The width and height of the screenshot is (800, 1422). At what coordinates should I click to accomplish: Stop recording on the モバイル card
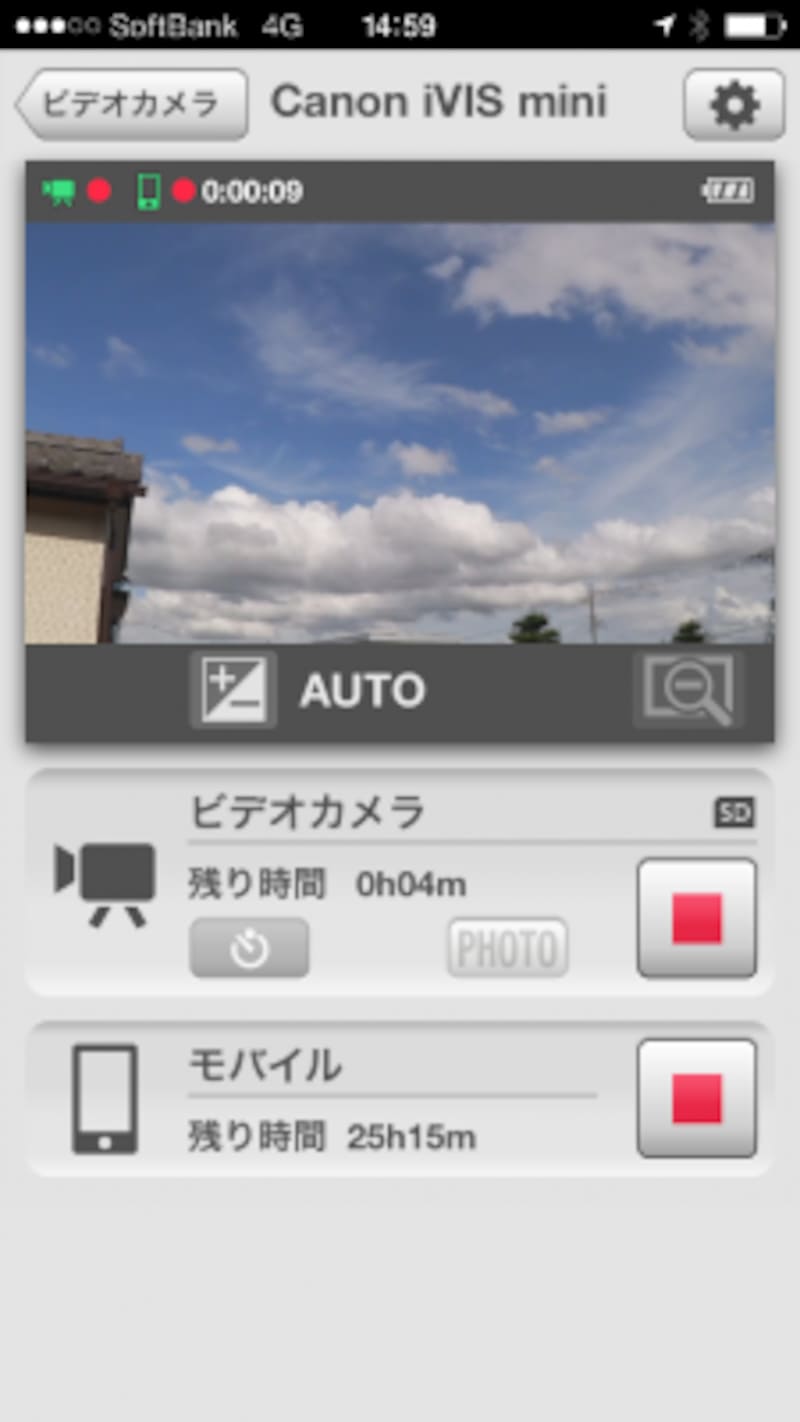696,1095
